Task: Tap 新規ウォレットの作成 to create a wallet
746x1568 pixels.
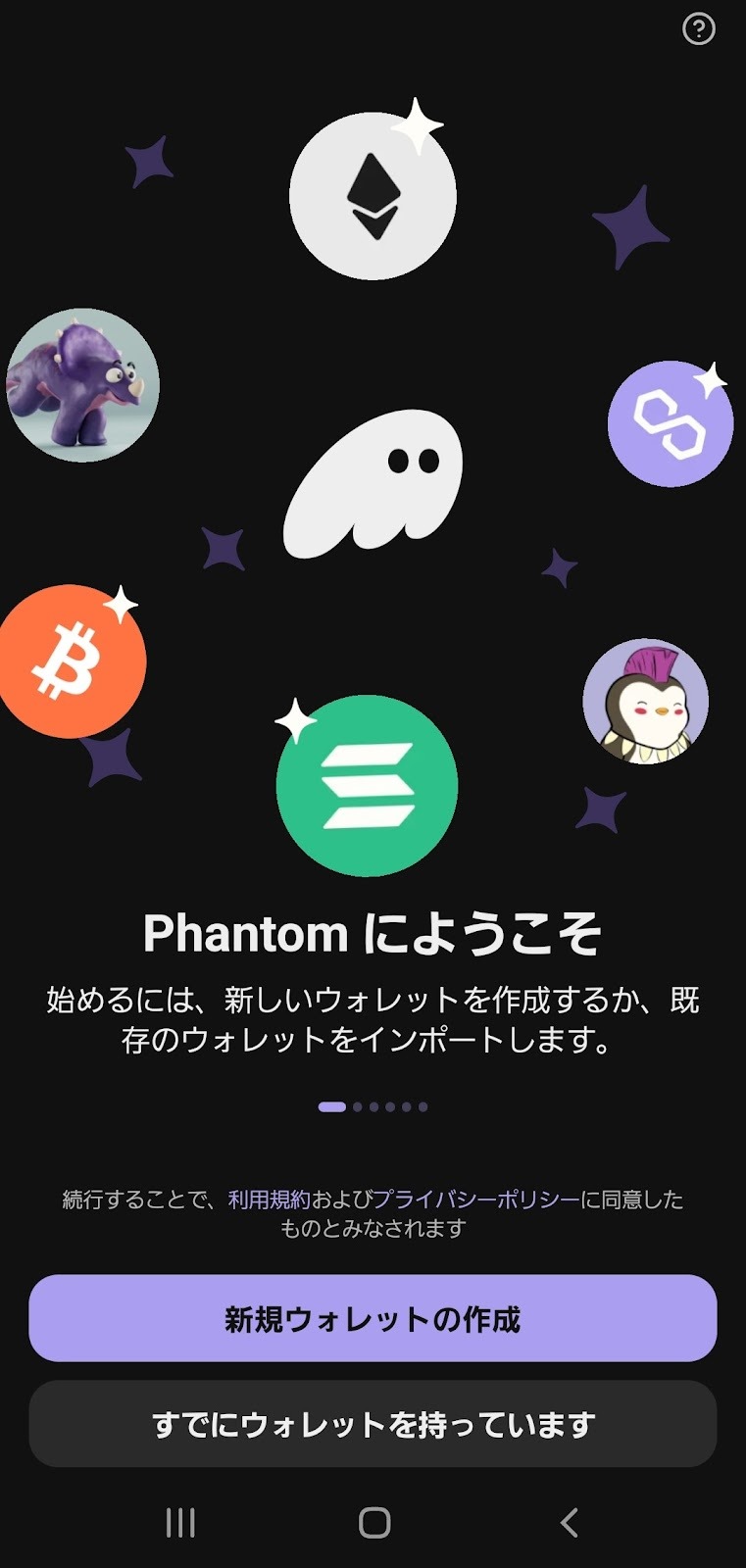Action: pyautogui.click(x=373, y=1318)
